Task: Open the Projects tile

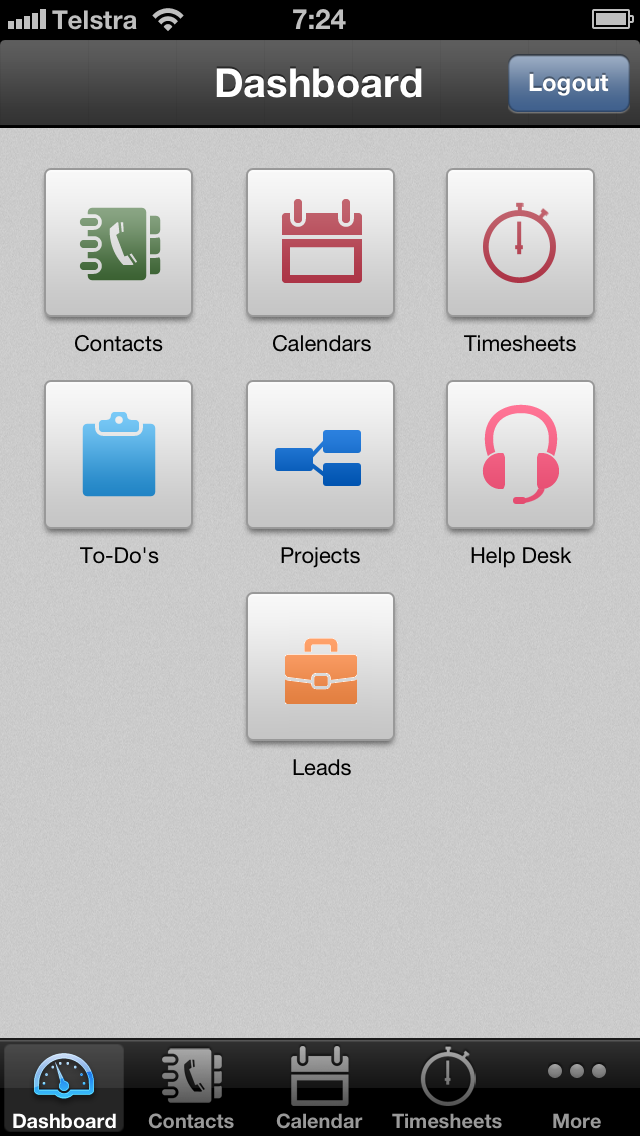Action: pos(320,455)
